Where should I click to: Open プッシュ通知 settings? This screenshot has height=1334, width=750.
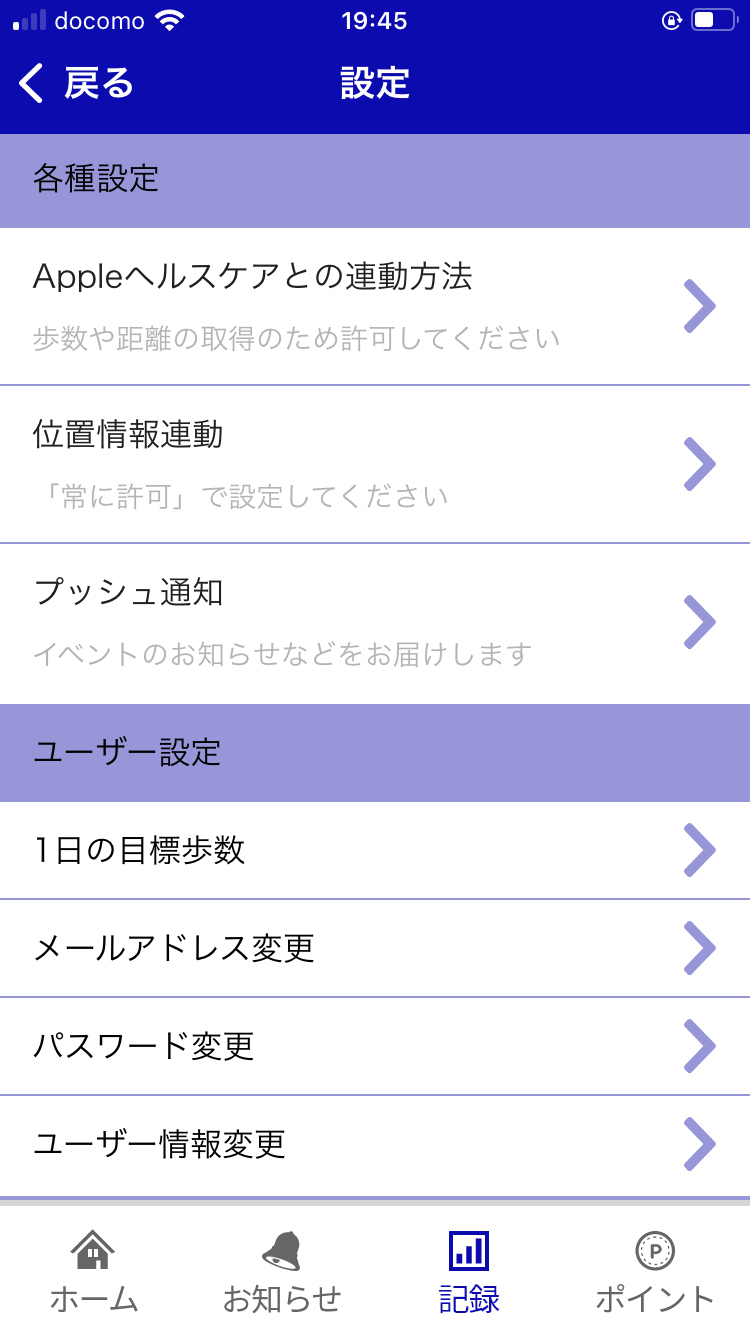click(375, 622)
